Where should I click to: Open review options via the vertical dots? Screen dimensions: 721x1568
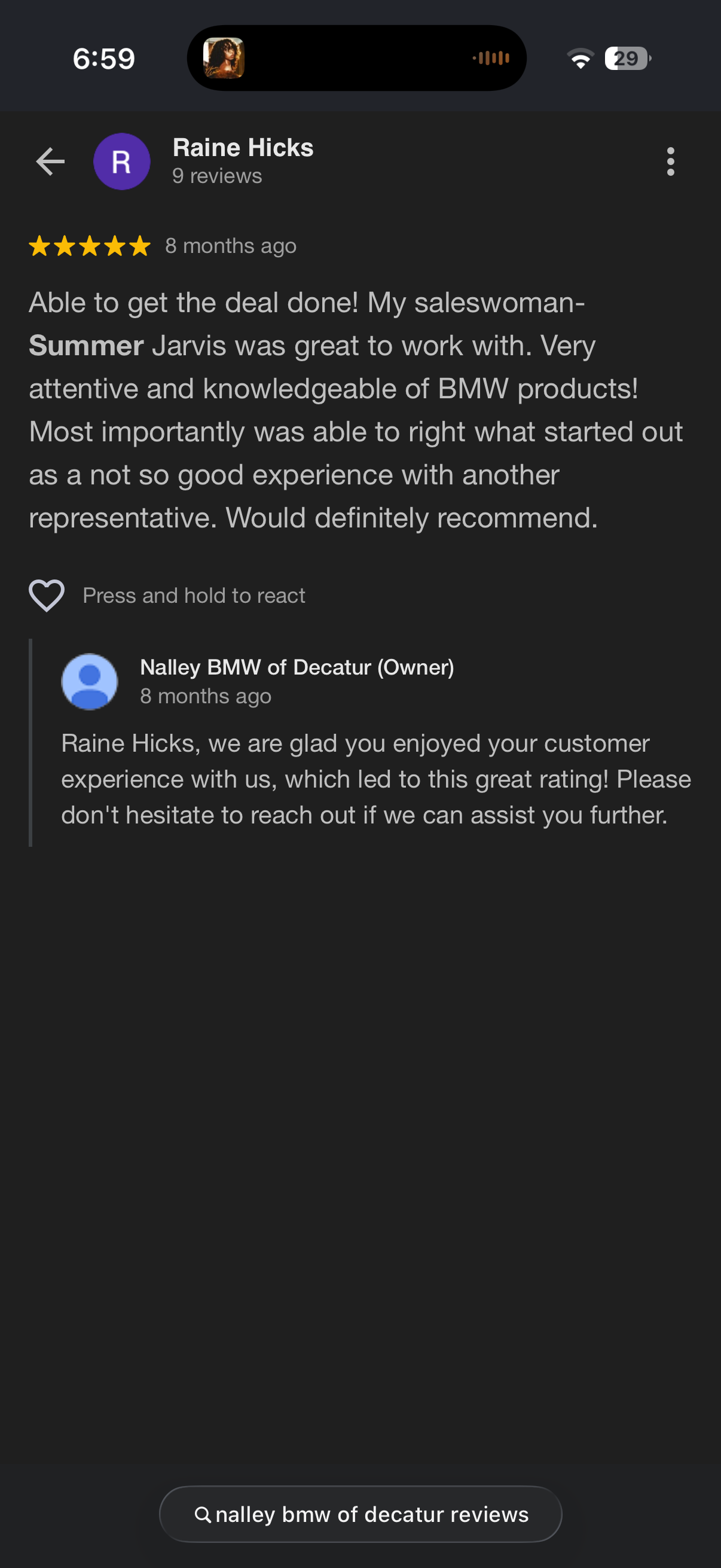[671, 163]
